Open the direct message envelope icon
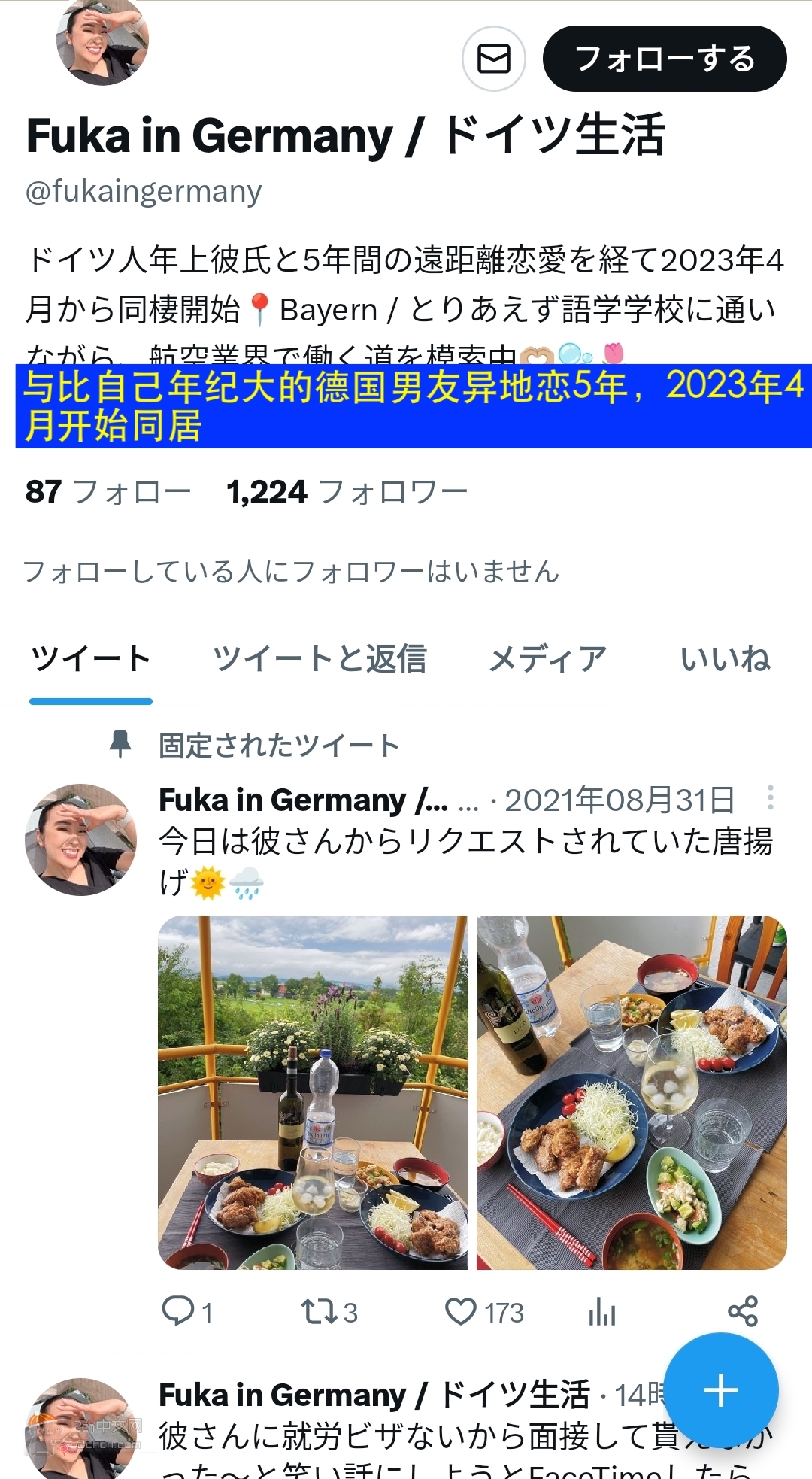 [x=493, y=59]
